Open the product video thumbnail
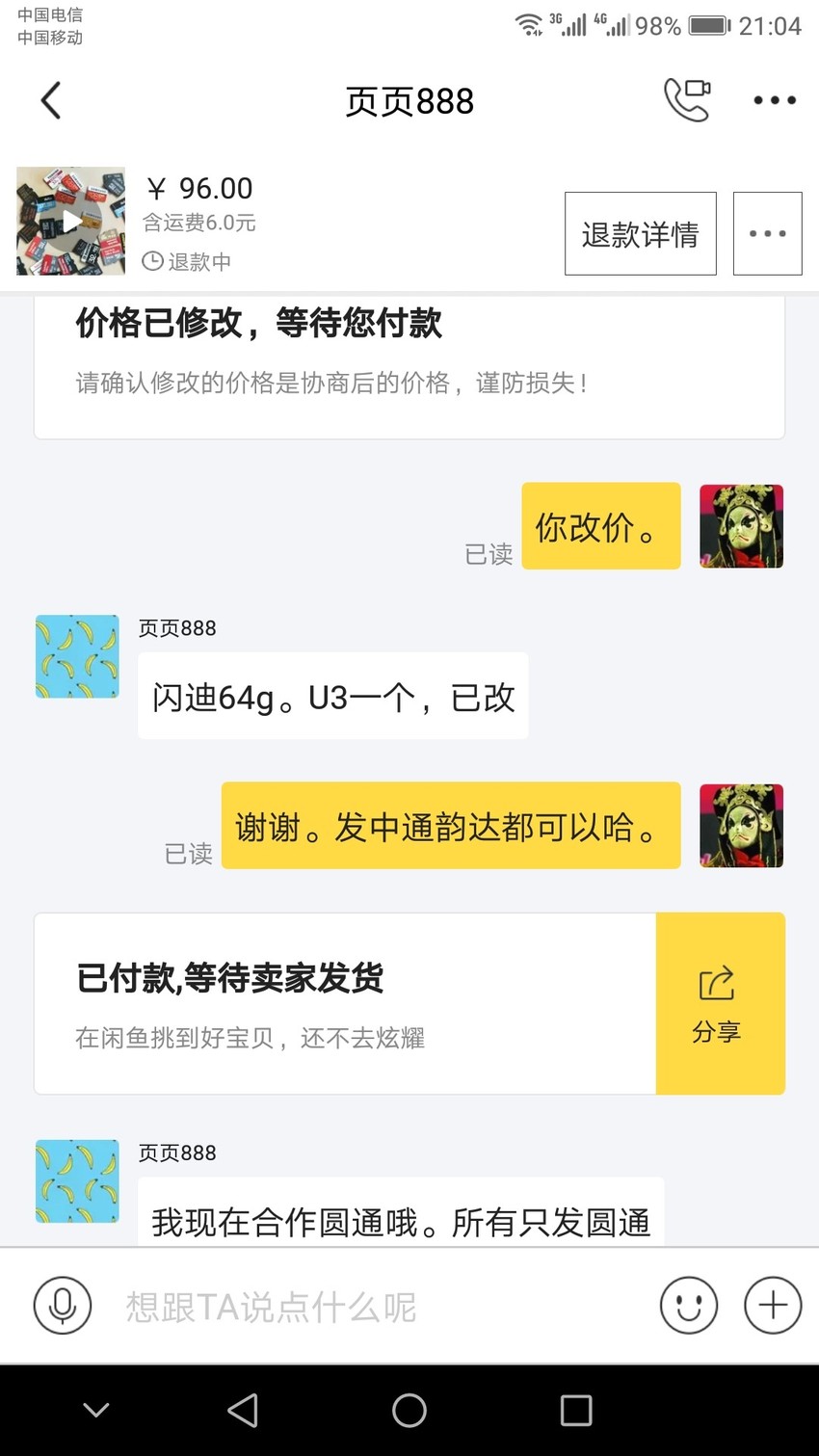The height and width of the screenshot is (1456, 819). (x=70, y=221)
